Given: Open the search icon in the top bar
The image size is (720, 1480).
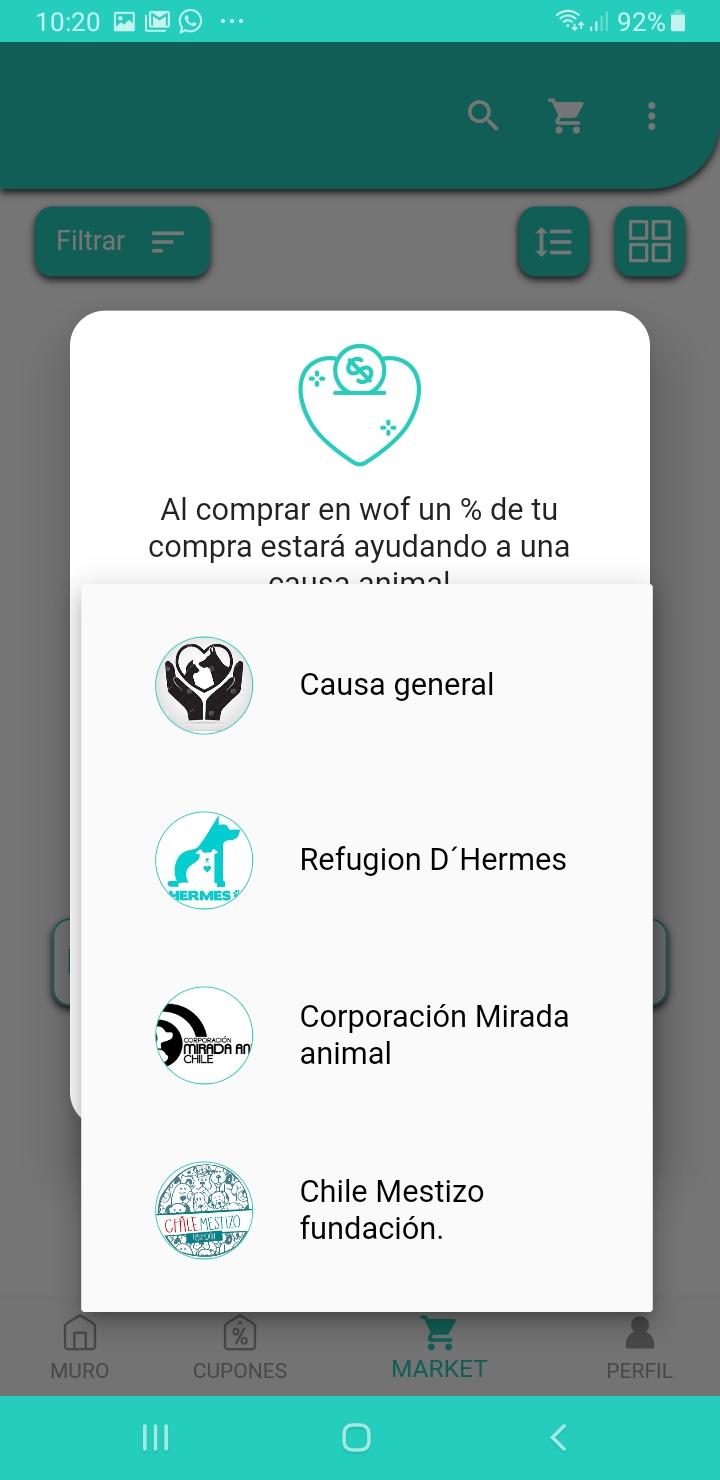Looking at the screenshot, I should pos(483,116).
